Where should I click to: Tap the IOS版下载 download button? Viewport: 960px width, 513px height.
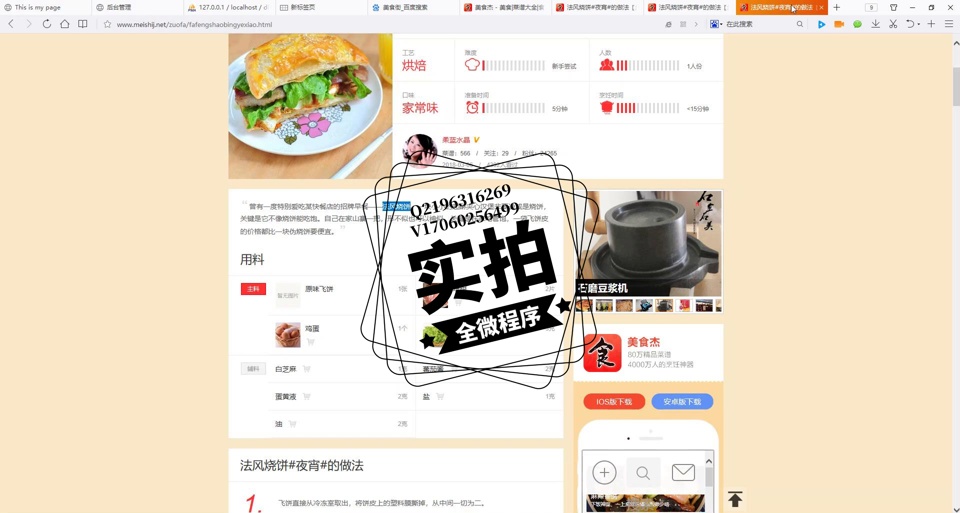tap(614, 402)
